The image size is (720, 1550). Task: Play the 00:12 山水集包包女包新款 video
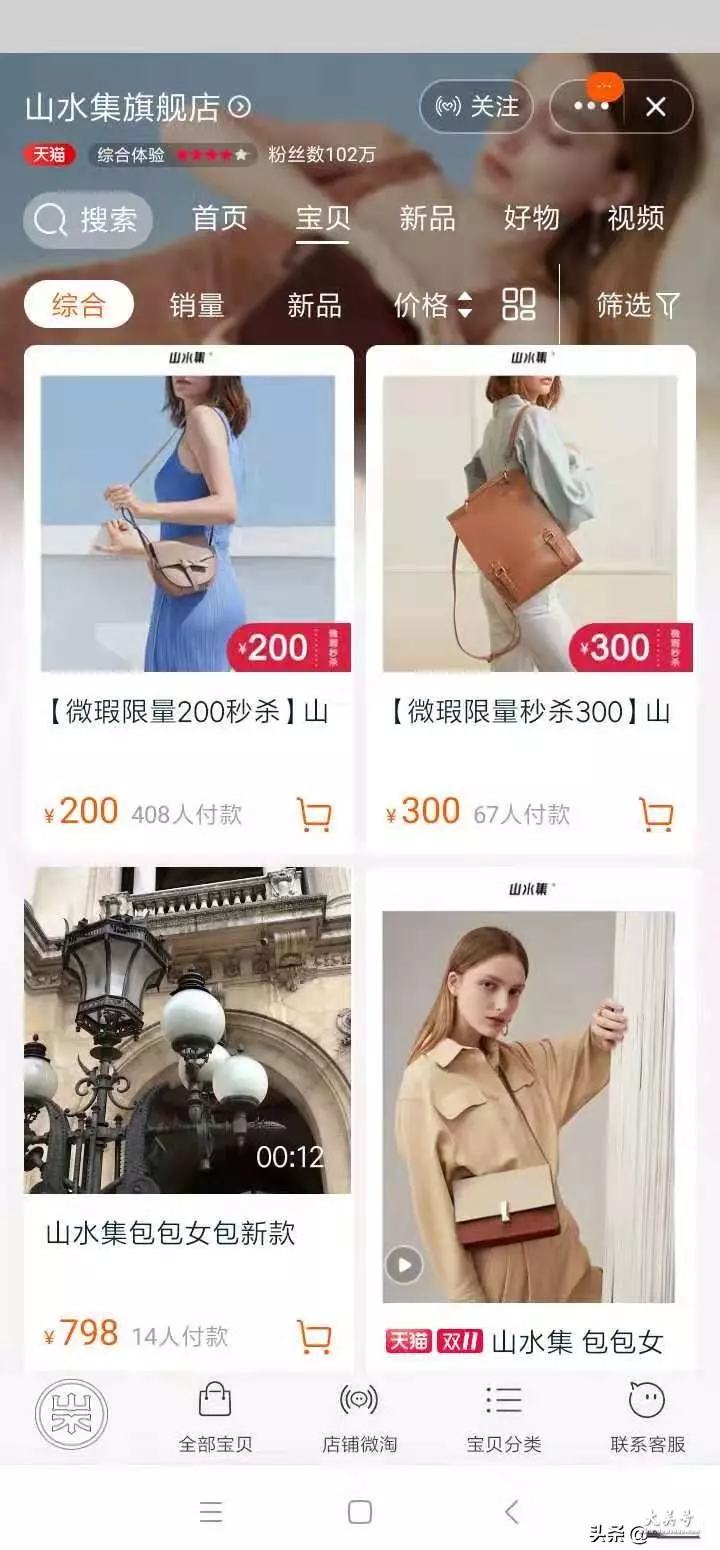[x=188, y=1030]
